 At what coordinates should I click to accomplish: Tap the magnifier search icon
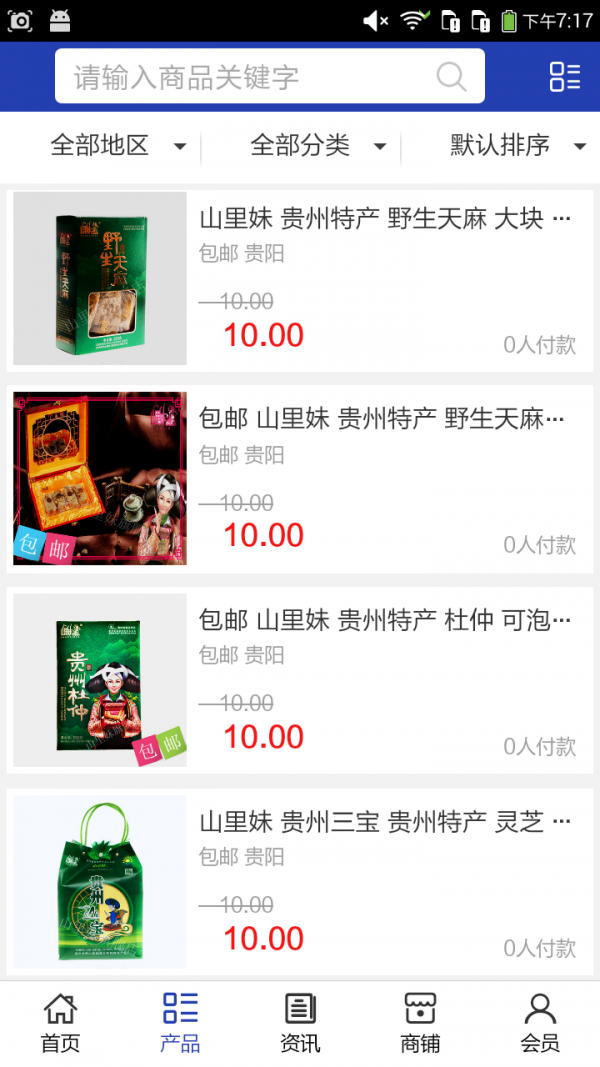pos(452,77)
